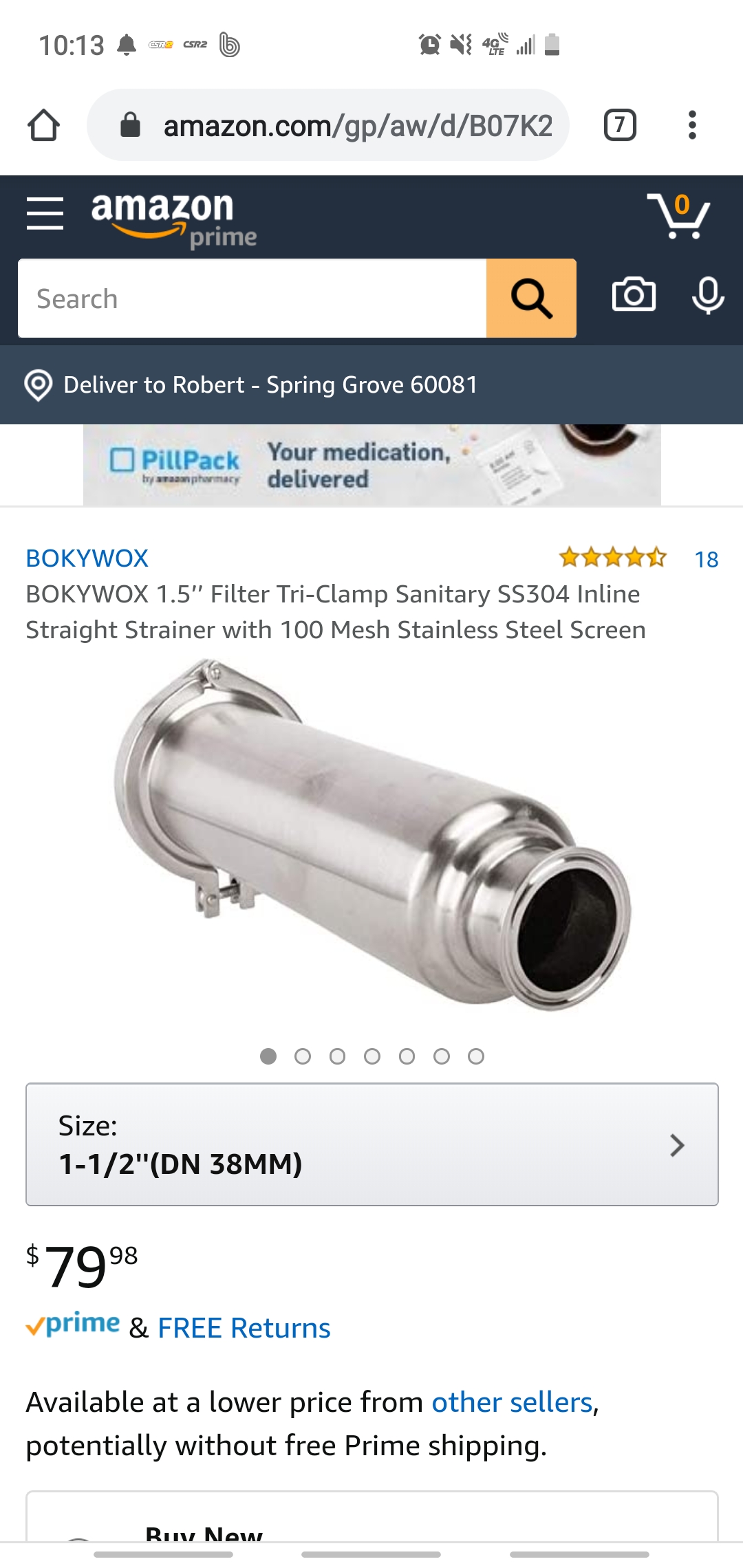View offers from other sellers
Image resolution: width=743 pixels, height=1568 pixels.
pos(511,1402)
